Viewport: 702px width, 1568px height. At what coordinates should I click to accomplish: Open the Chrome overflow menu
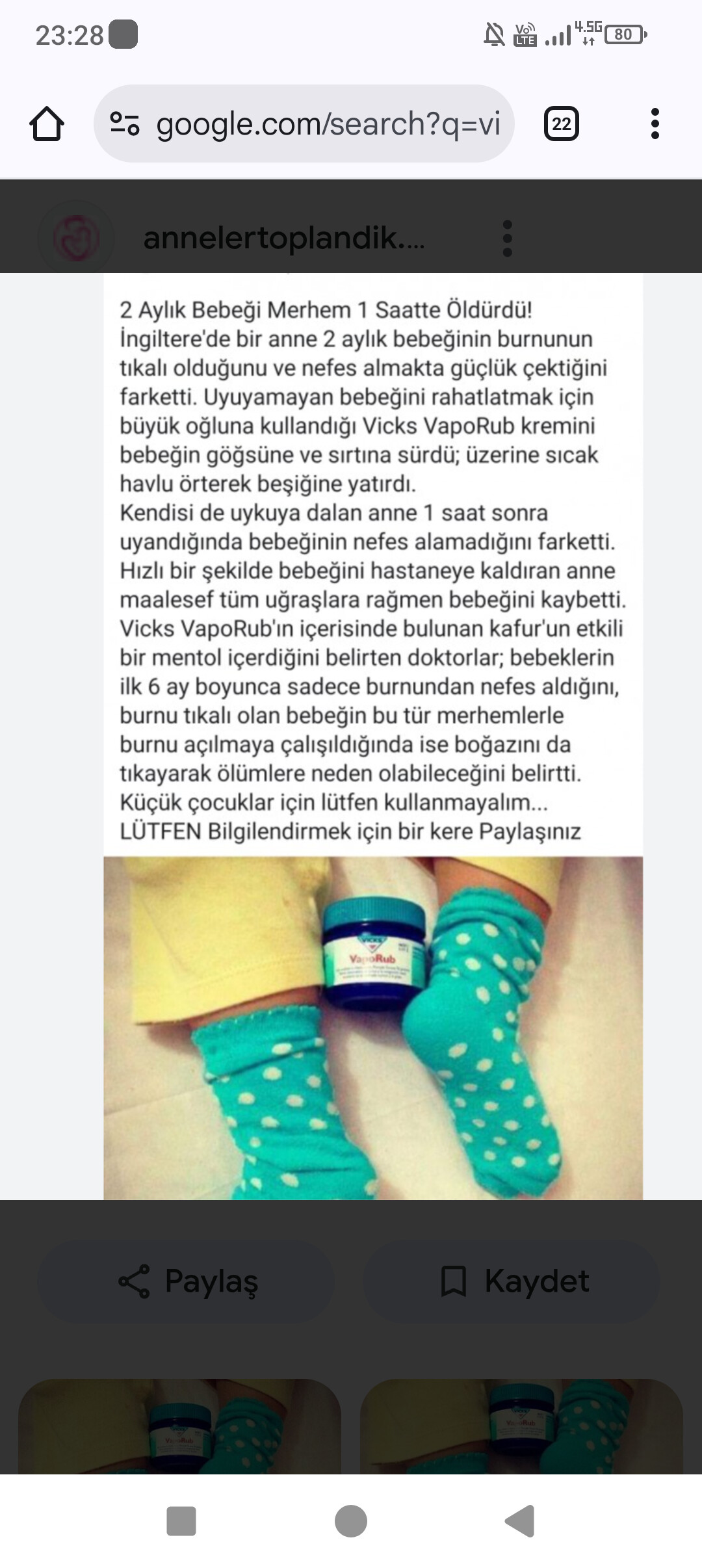tap(655, 124)
